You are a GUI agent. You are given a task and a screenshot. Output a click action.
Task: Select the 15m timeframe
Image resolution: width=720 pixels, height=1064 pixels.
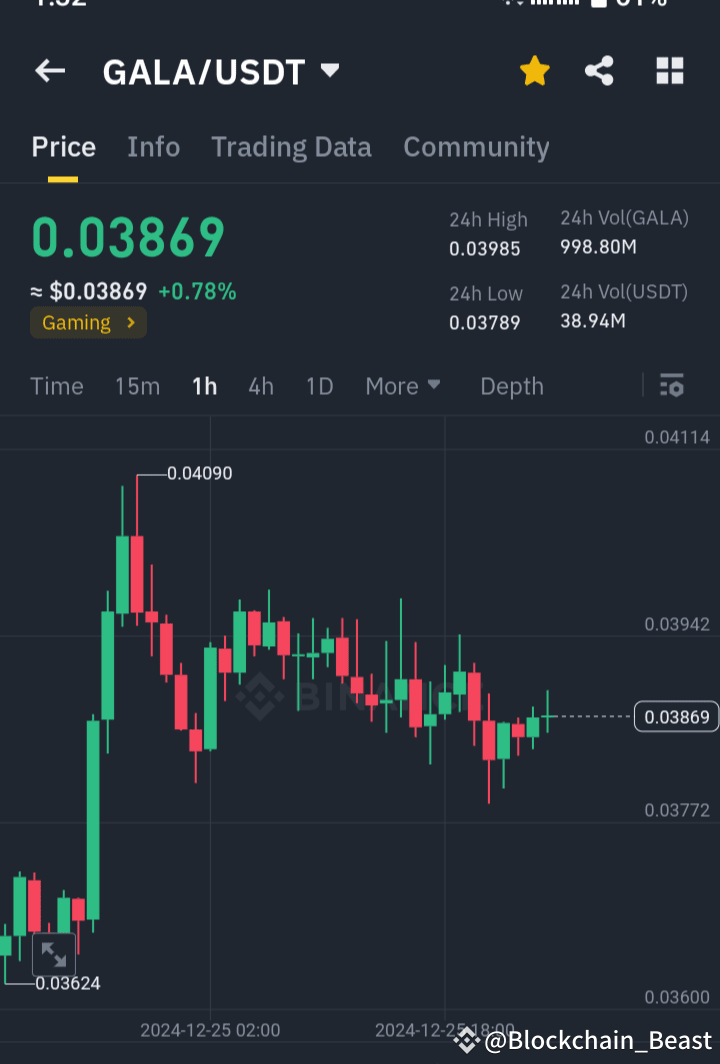point(137,385)
